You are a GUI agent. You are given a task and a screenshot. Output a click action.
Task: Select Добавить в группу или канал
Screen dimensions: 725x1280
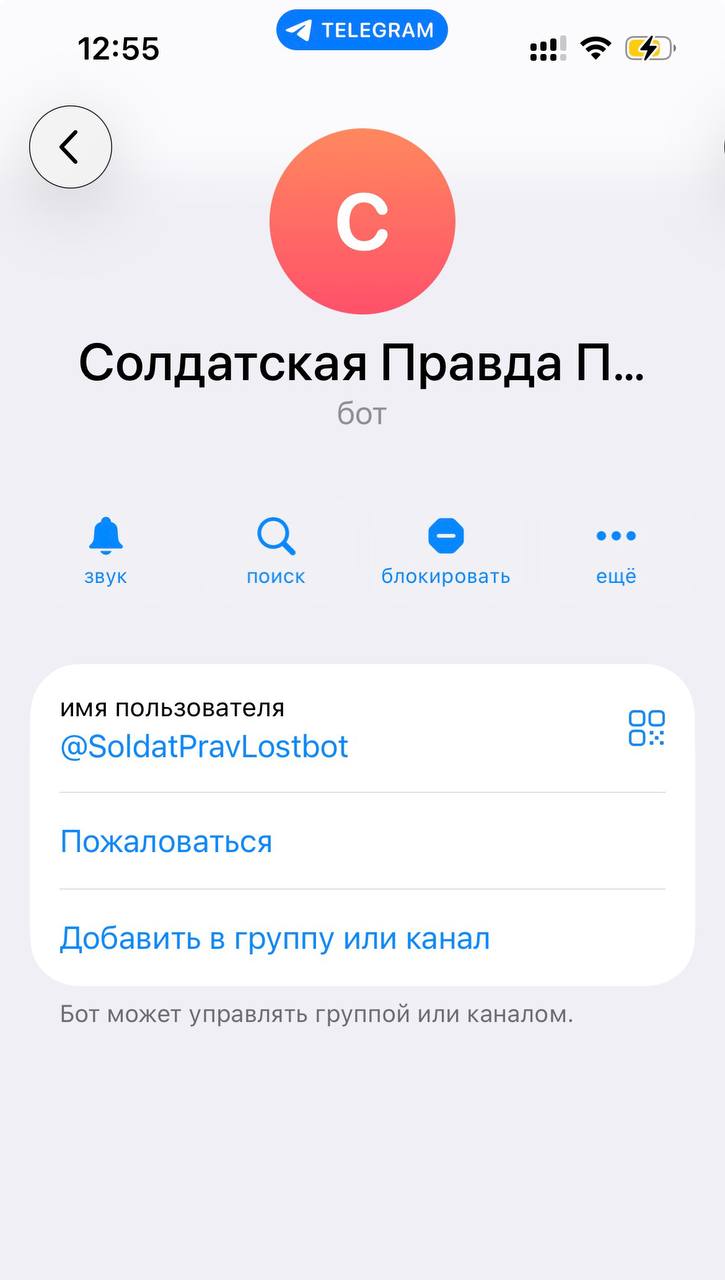[275, 939]
